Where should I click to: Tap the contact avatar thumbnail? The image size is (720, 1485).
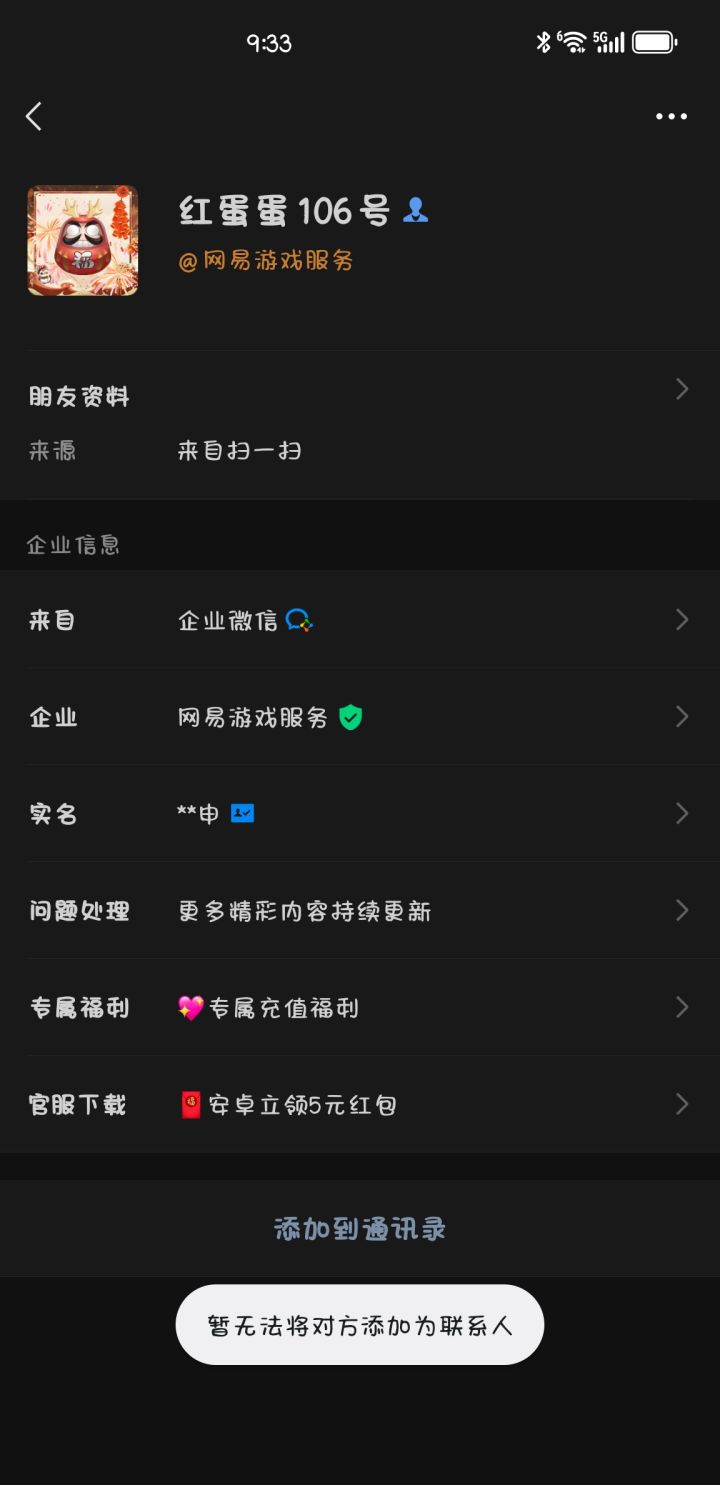(x=82, y=240)
